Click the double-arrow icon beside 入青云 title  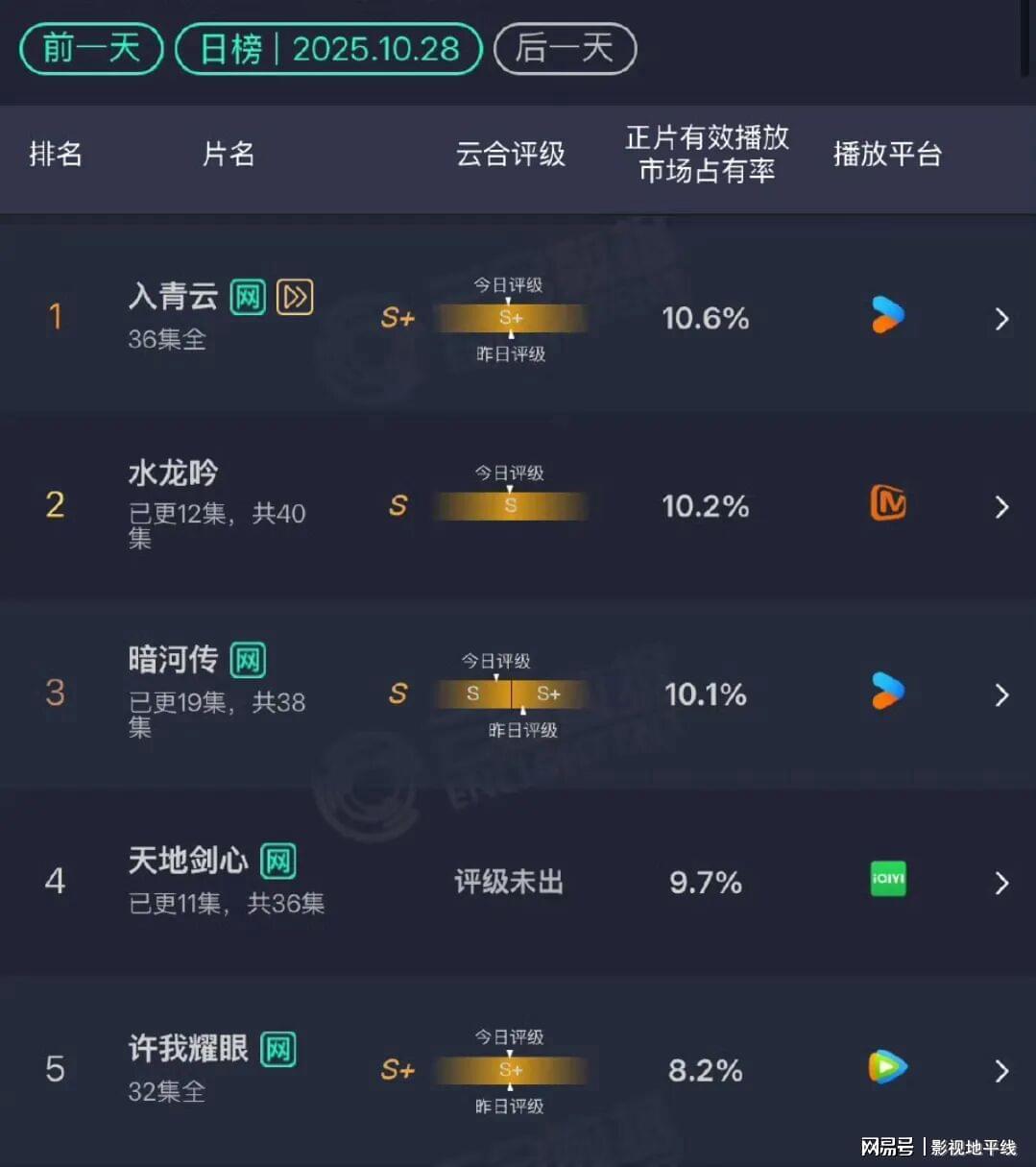coord(295,298)
